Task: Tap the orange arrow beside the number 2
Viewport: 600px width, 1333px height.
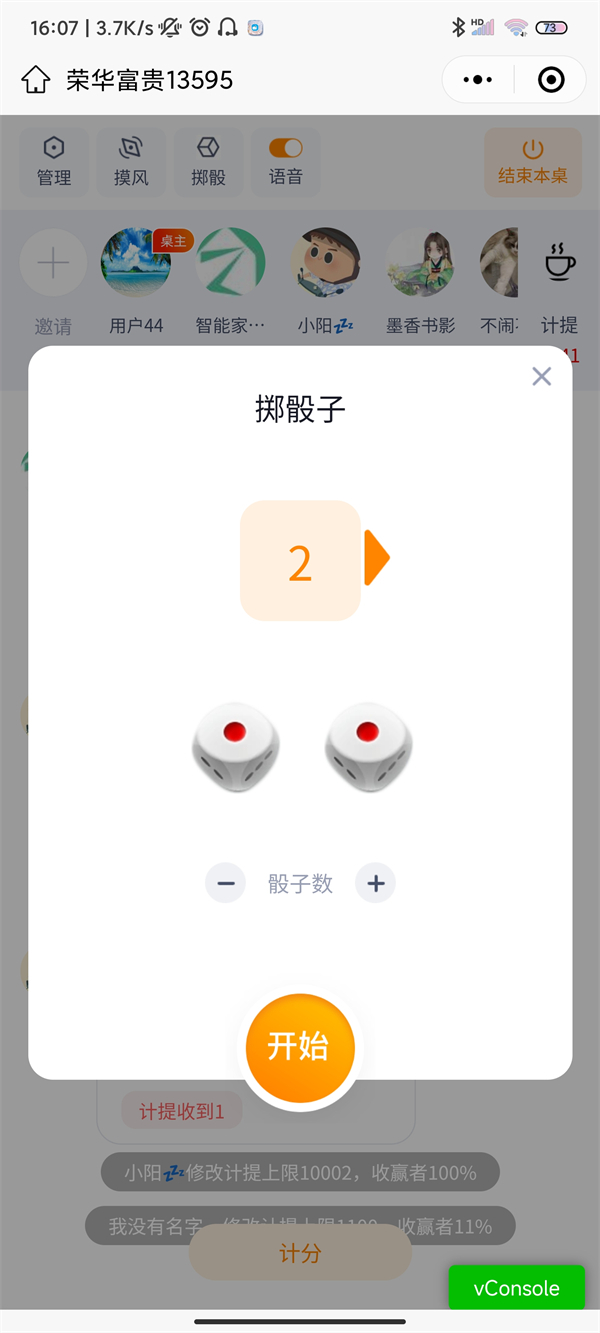Action: click(376, 558)
